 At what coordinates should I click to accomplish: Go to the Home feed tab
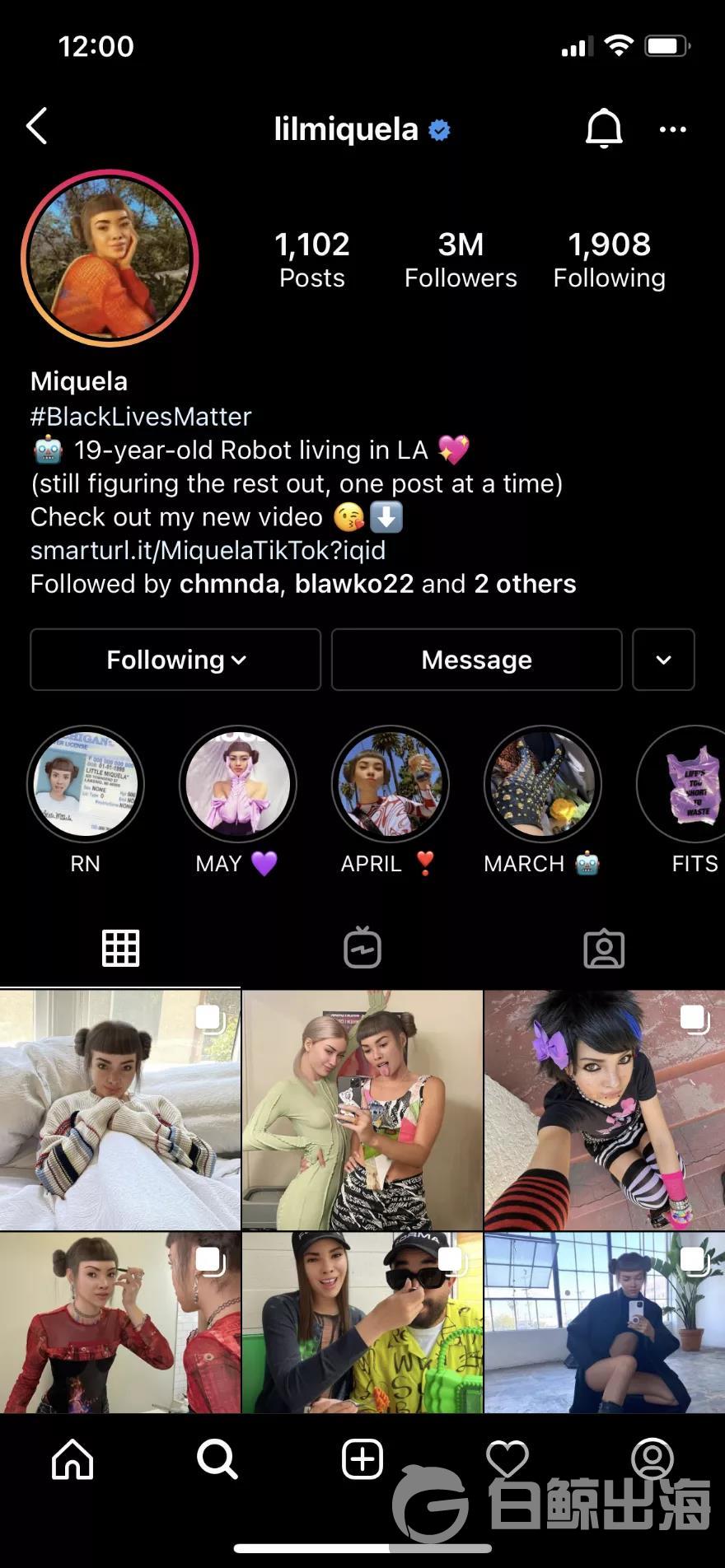pyautogui.click(x=72, y=1459)
